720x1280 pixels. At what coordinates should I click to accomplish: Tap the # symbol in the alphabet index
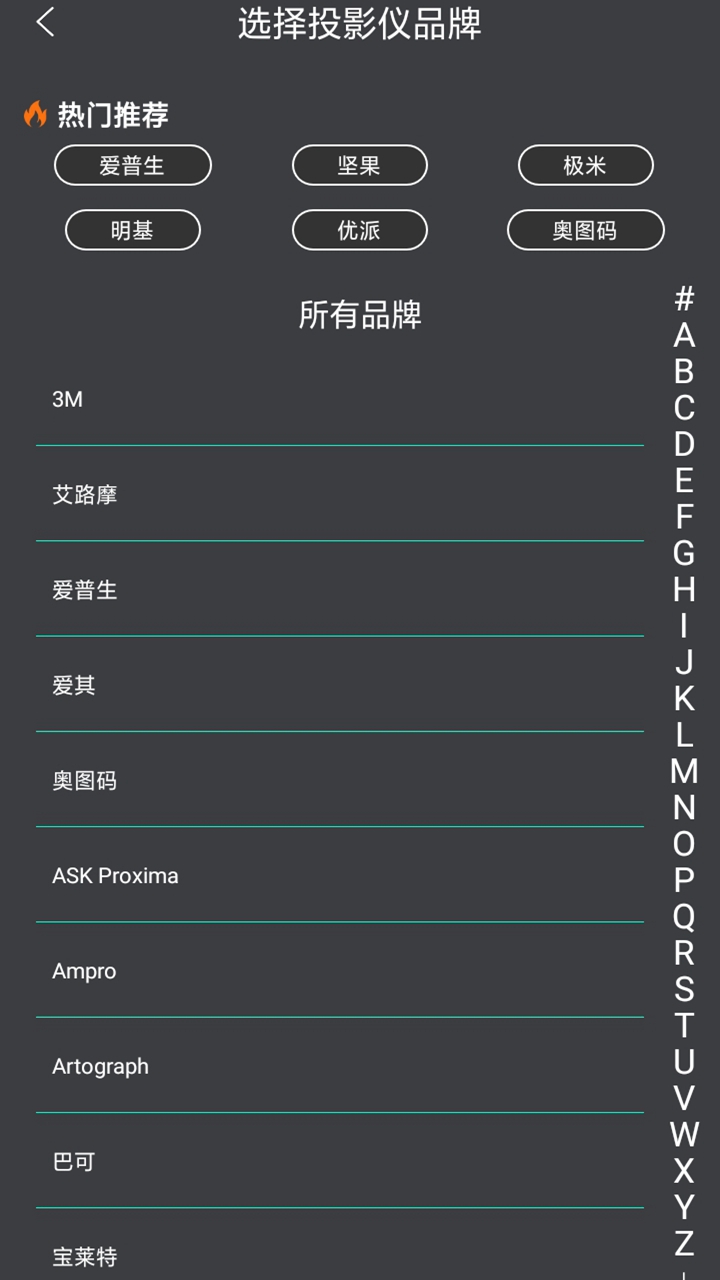(684, 298)
